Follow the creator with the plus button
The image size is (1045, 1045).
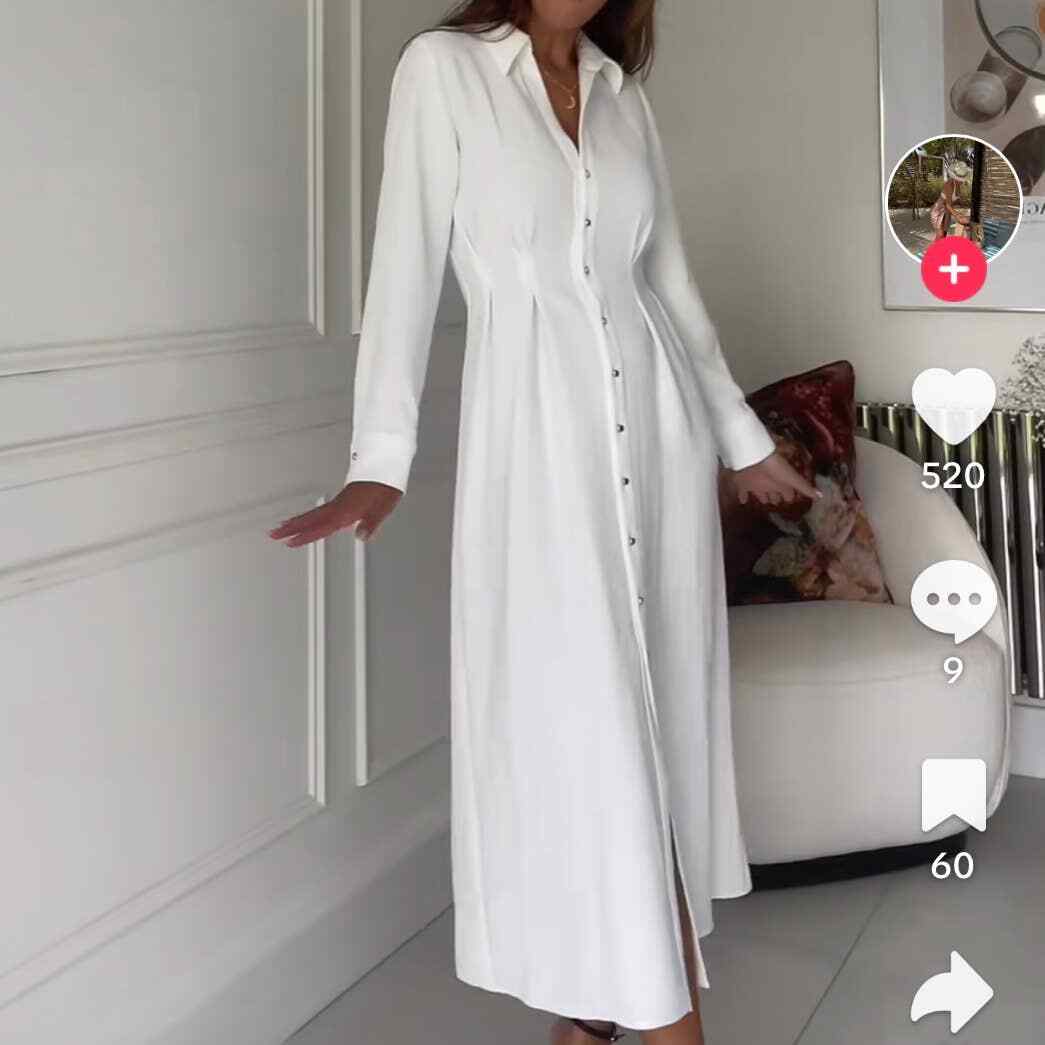tap(953, 270)
